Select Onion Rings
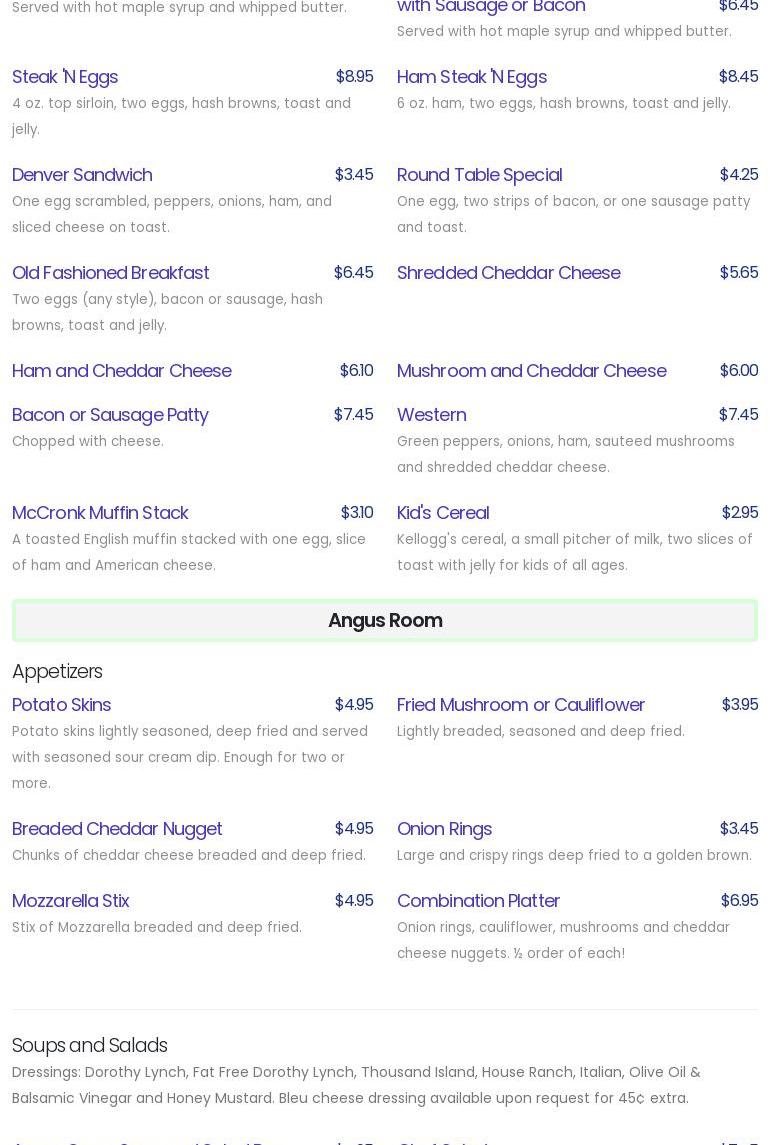 coord(444,829)
